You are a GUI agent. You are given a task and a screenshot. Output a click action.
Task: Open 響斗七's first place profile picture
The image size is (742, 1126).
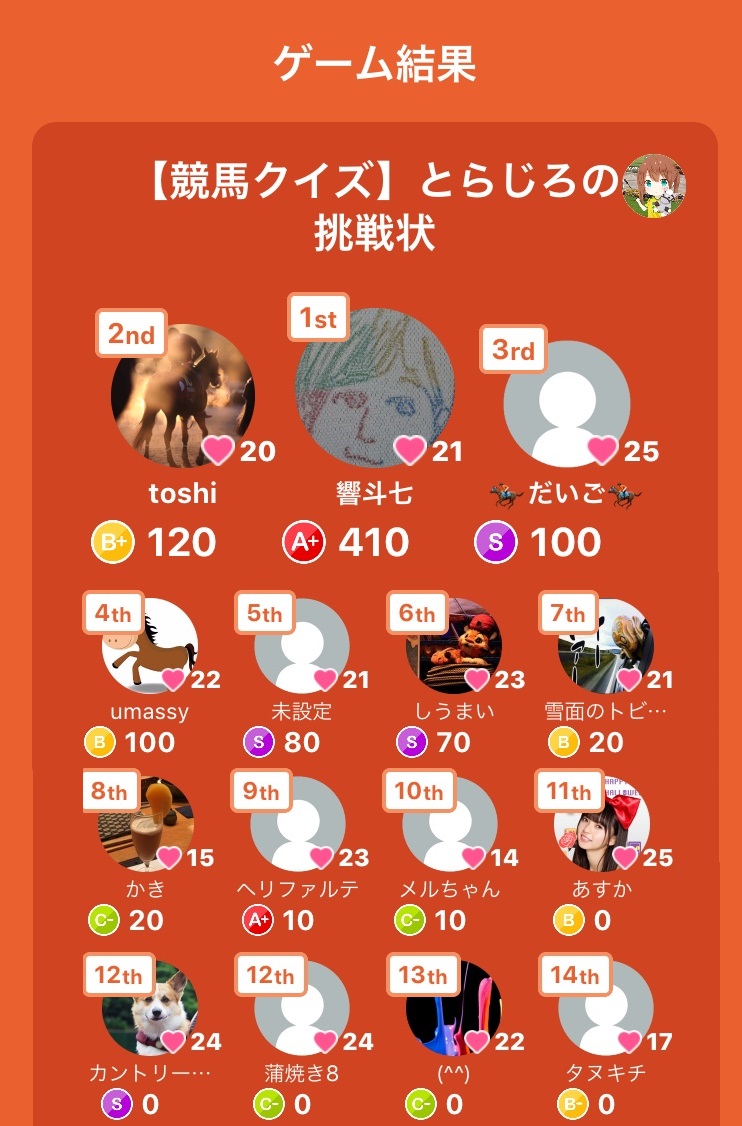click(x=375, y=388)
